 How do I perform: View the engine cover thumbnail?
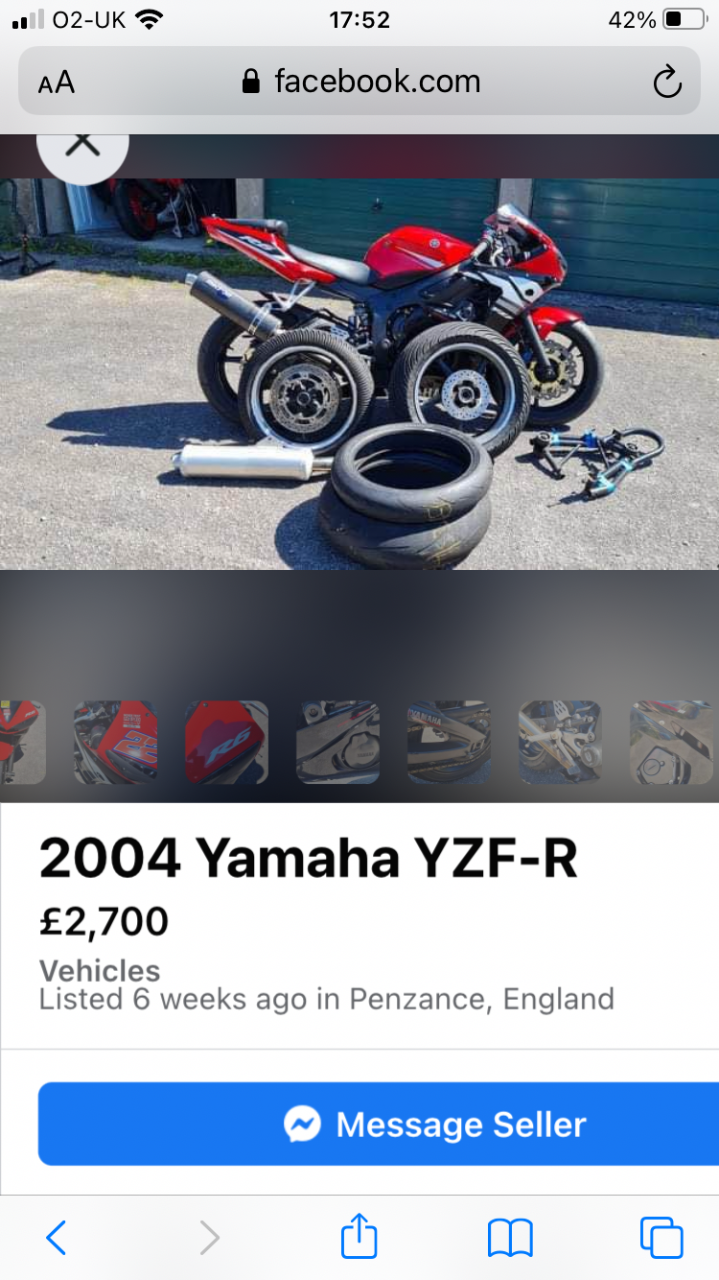click(338, 742)
